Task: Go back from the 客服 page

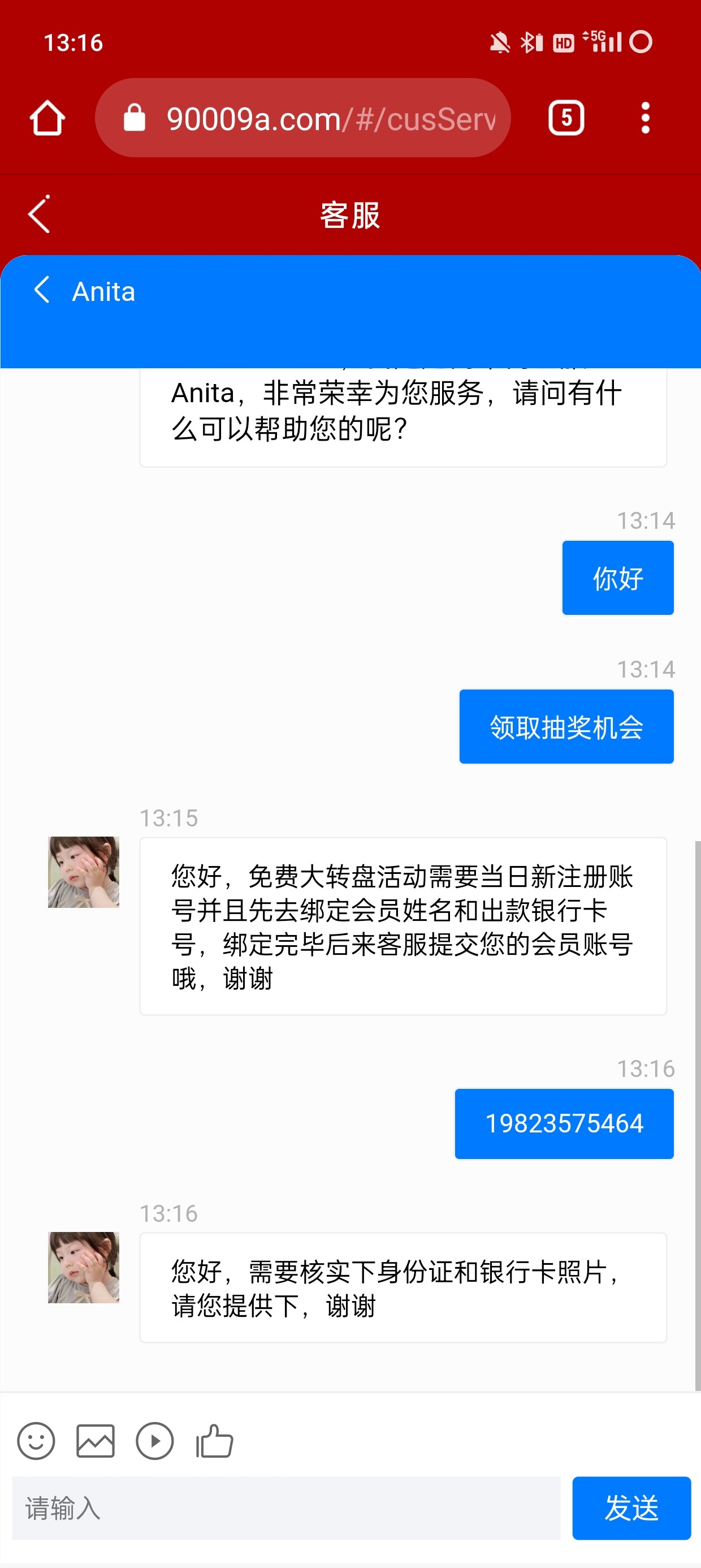Action: (x=39, y=214)
